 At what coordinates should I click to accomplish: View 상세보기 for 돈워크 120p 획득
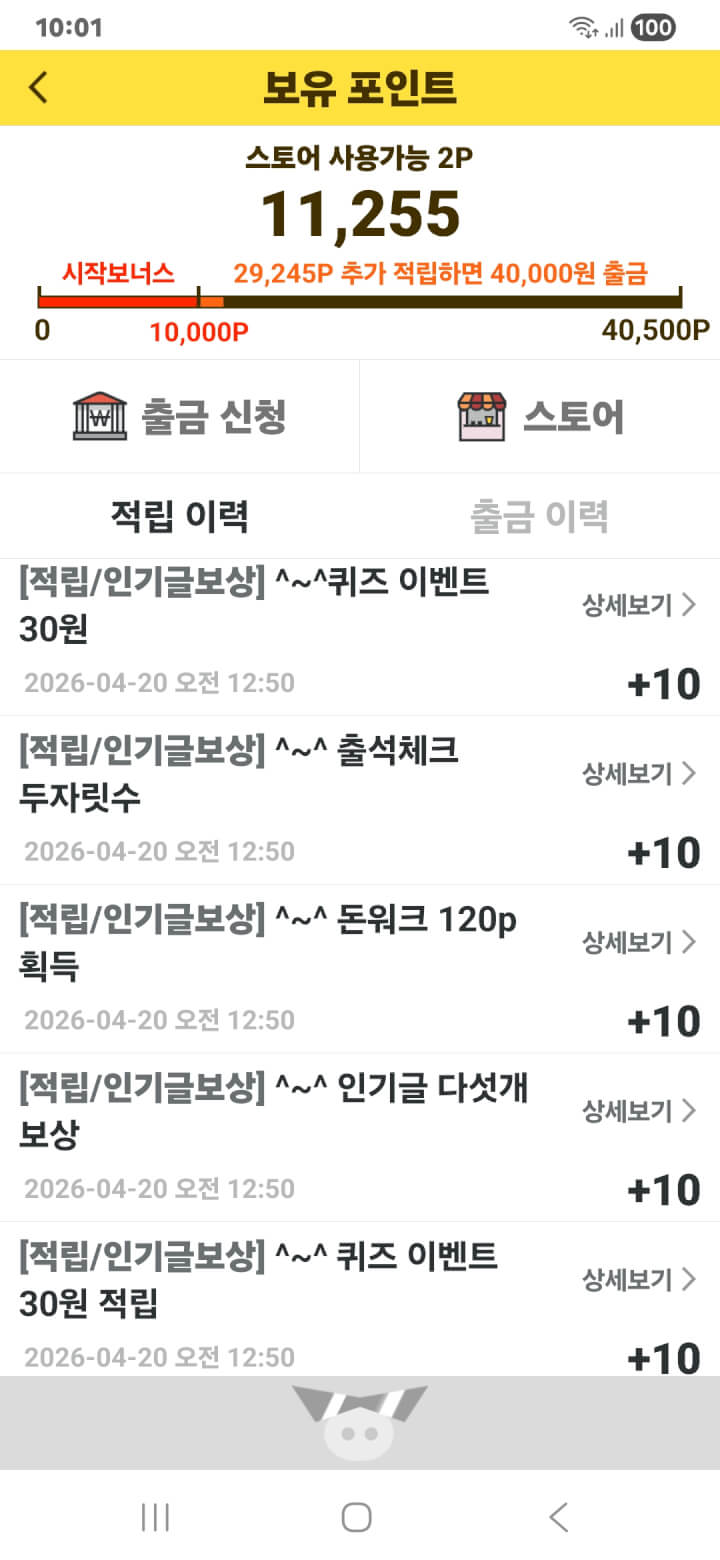tap(639, 942)
